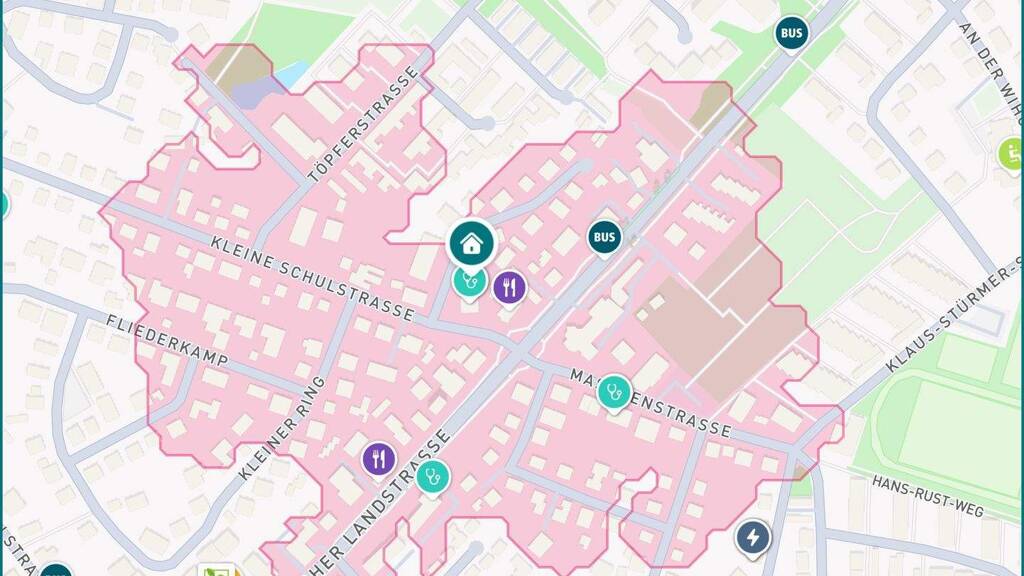The image size is (1024, 576).
Task: Select the bus stop outside the pink area
Action: point(791,33)
